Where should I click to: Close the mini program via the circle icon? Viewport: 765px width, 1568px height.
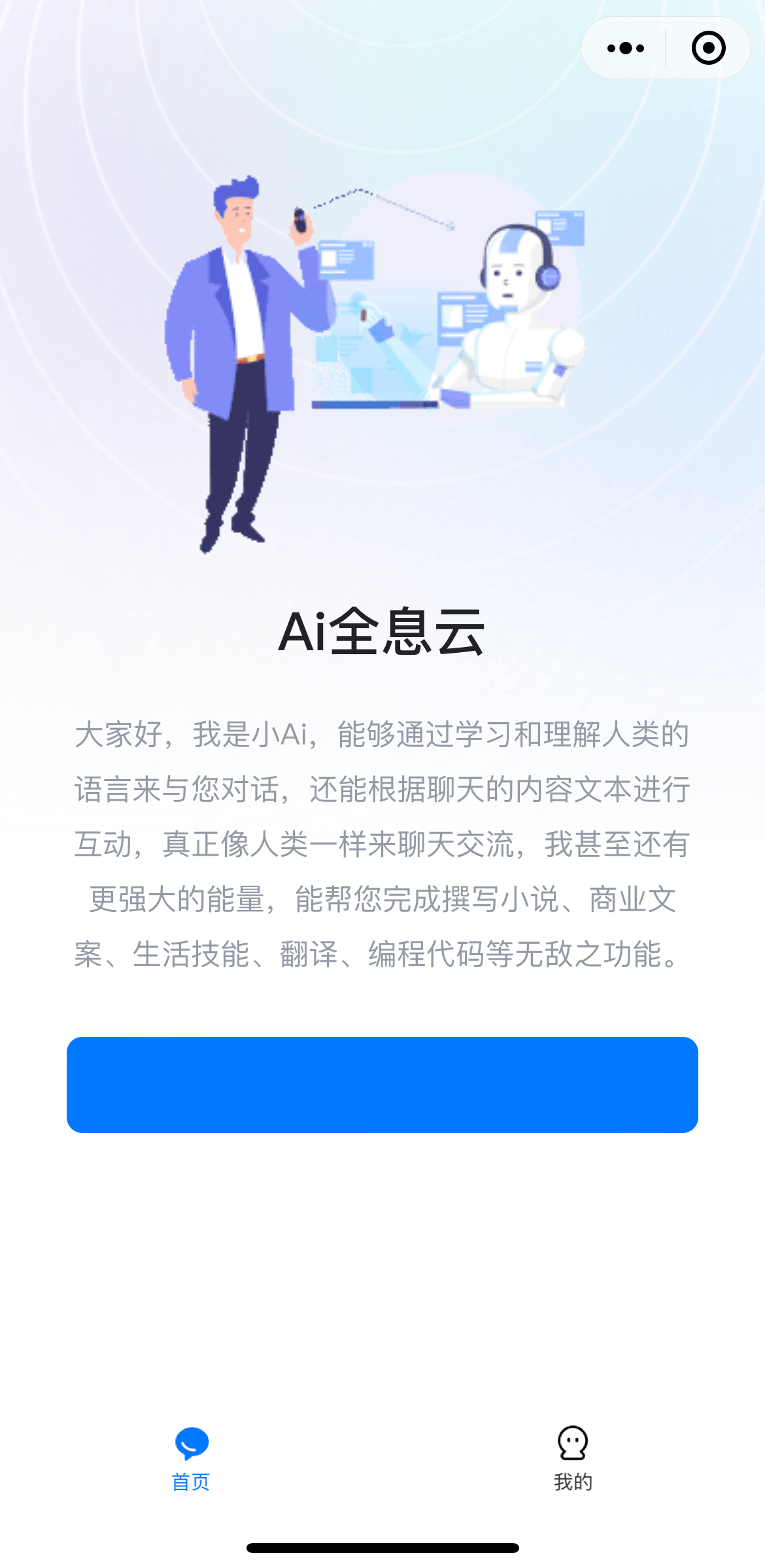709,48
